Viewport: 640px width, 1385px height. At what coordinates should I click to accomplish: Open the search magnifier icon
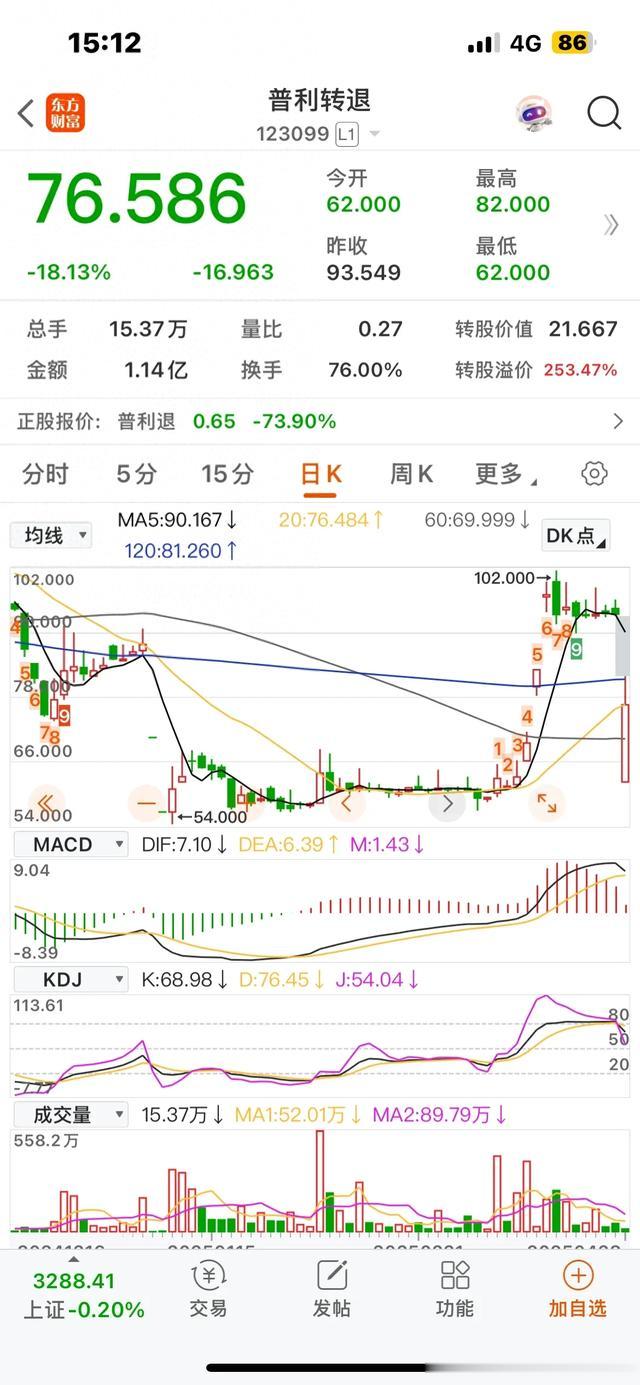pyautogui.click(x=604, y=113)
